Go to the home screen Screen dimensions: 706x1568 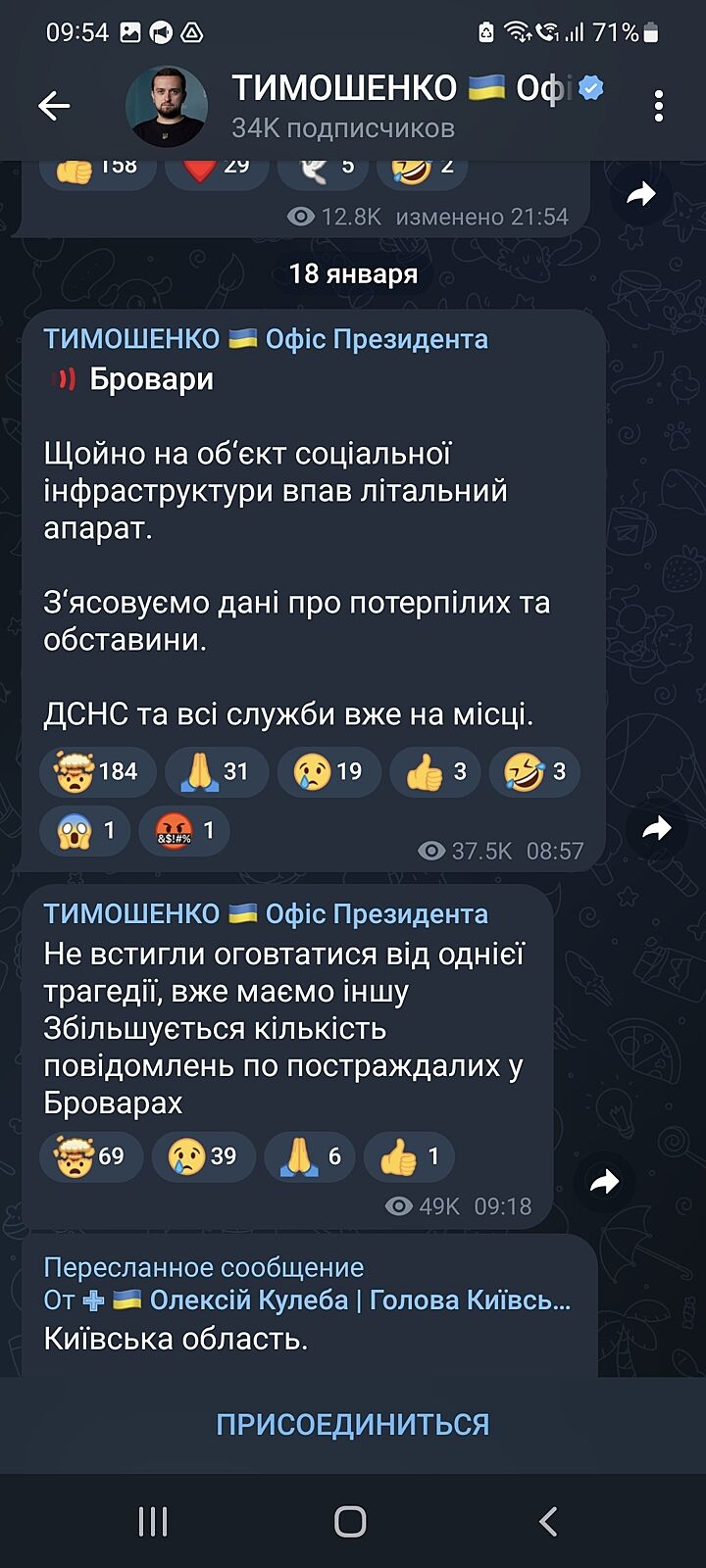(x=350, y=1521)
